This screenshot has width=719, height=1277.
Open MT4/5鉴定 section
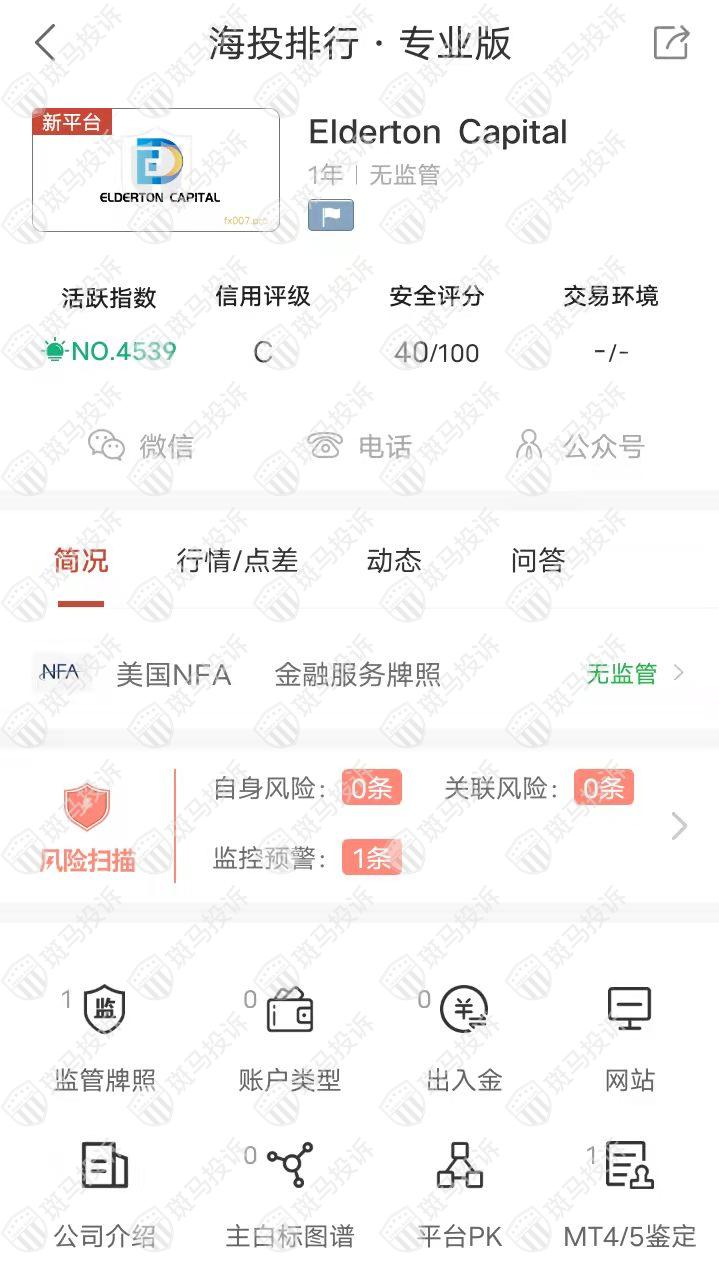tap(629, 1193)
